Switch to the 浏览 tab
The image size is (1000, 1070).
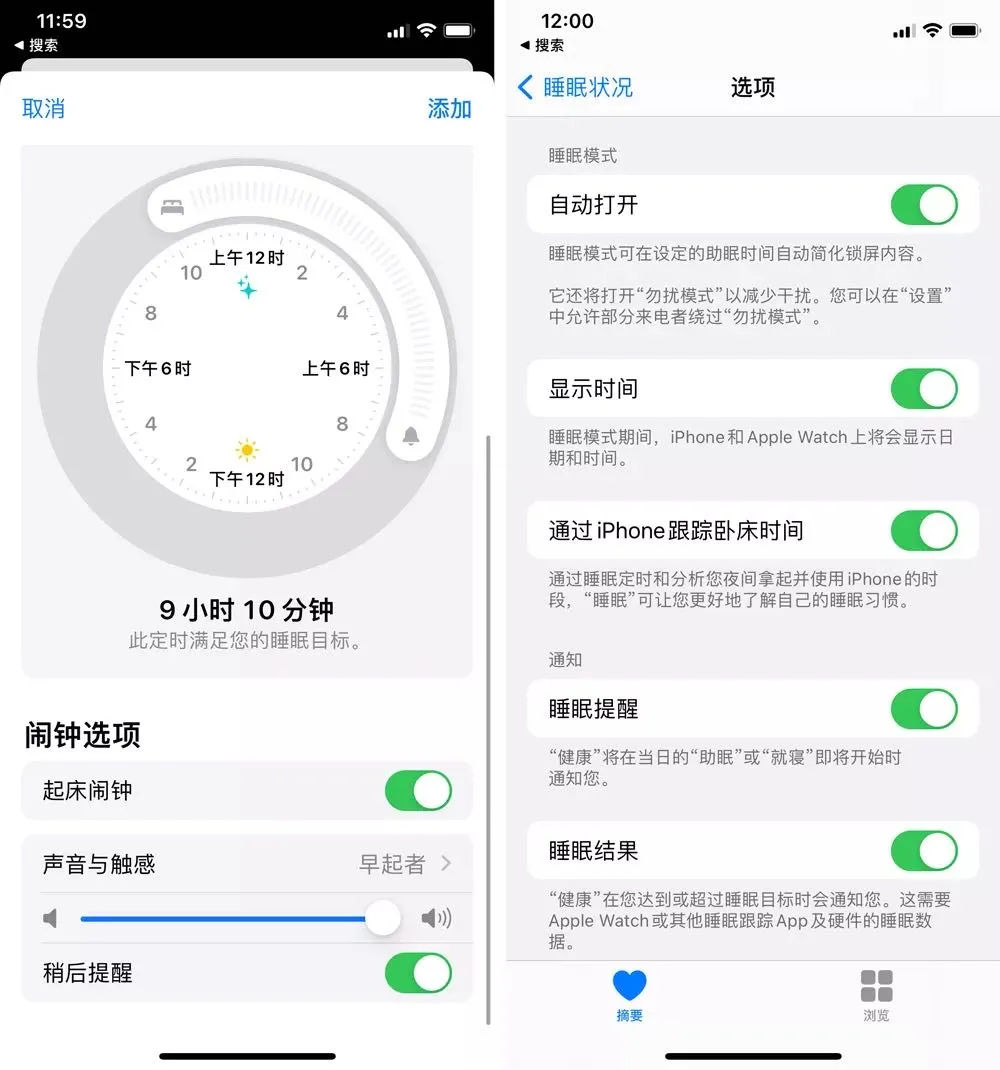(x=876, y=995)
